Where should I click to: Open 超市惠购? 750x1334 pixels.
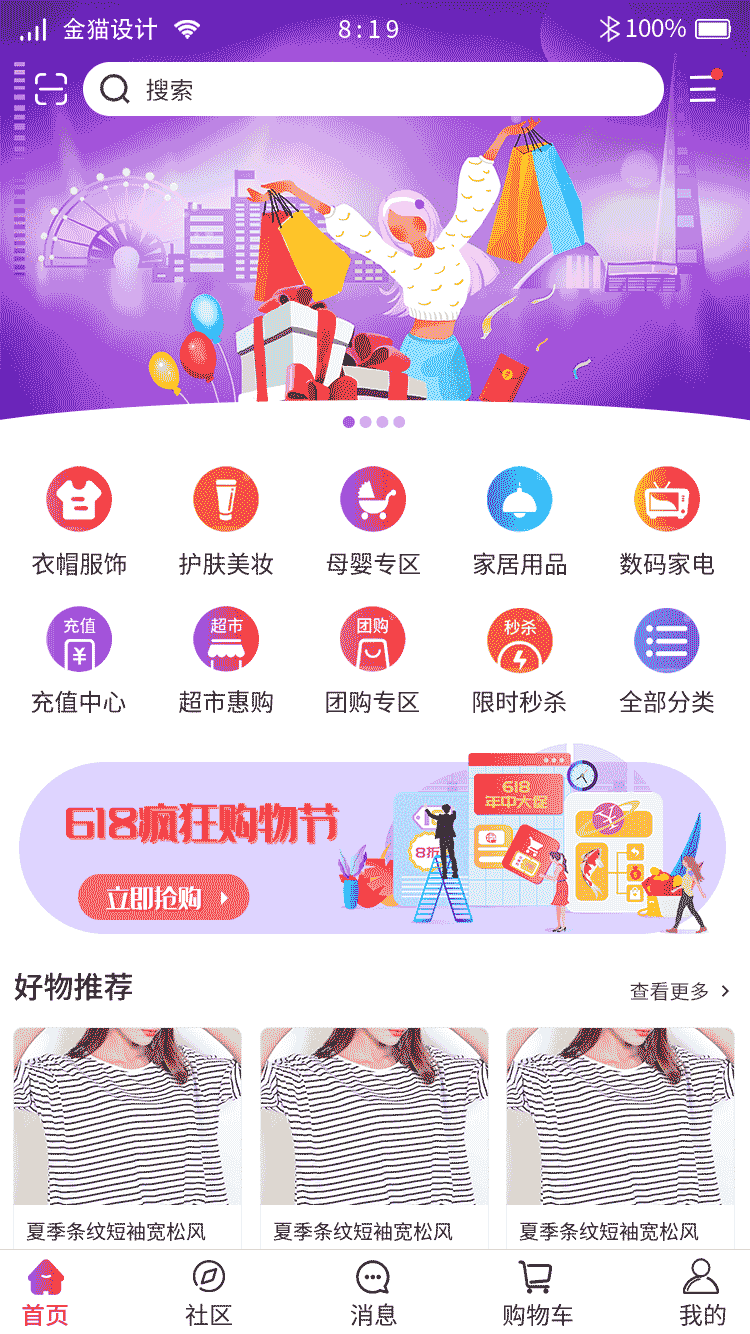226,658
